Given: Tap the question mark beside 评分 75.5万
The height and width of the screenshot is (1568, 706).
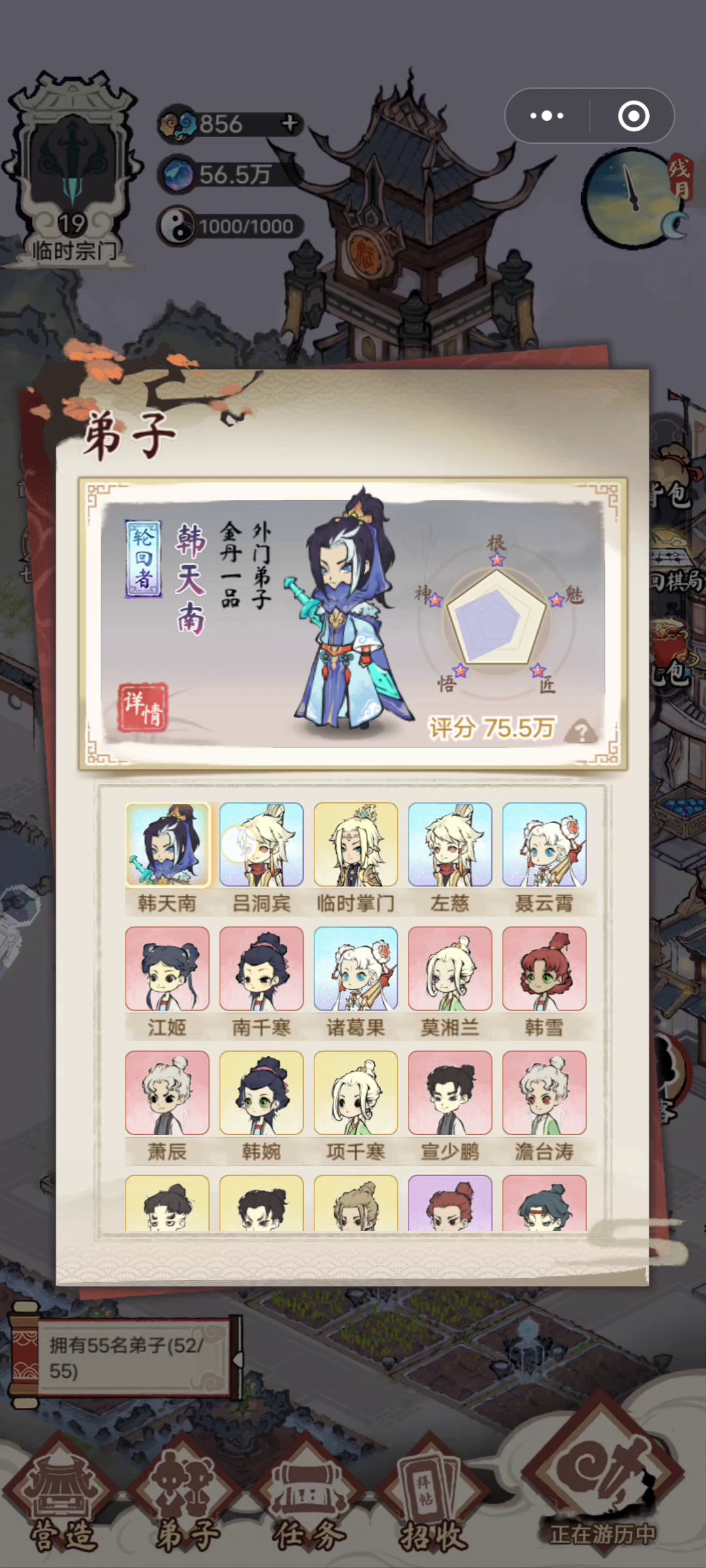Looking at the screenshot, I should click(x=581, y=730).
